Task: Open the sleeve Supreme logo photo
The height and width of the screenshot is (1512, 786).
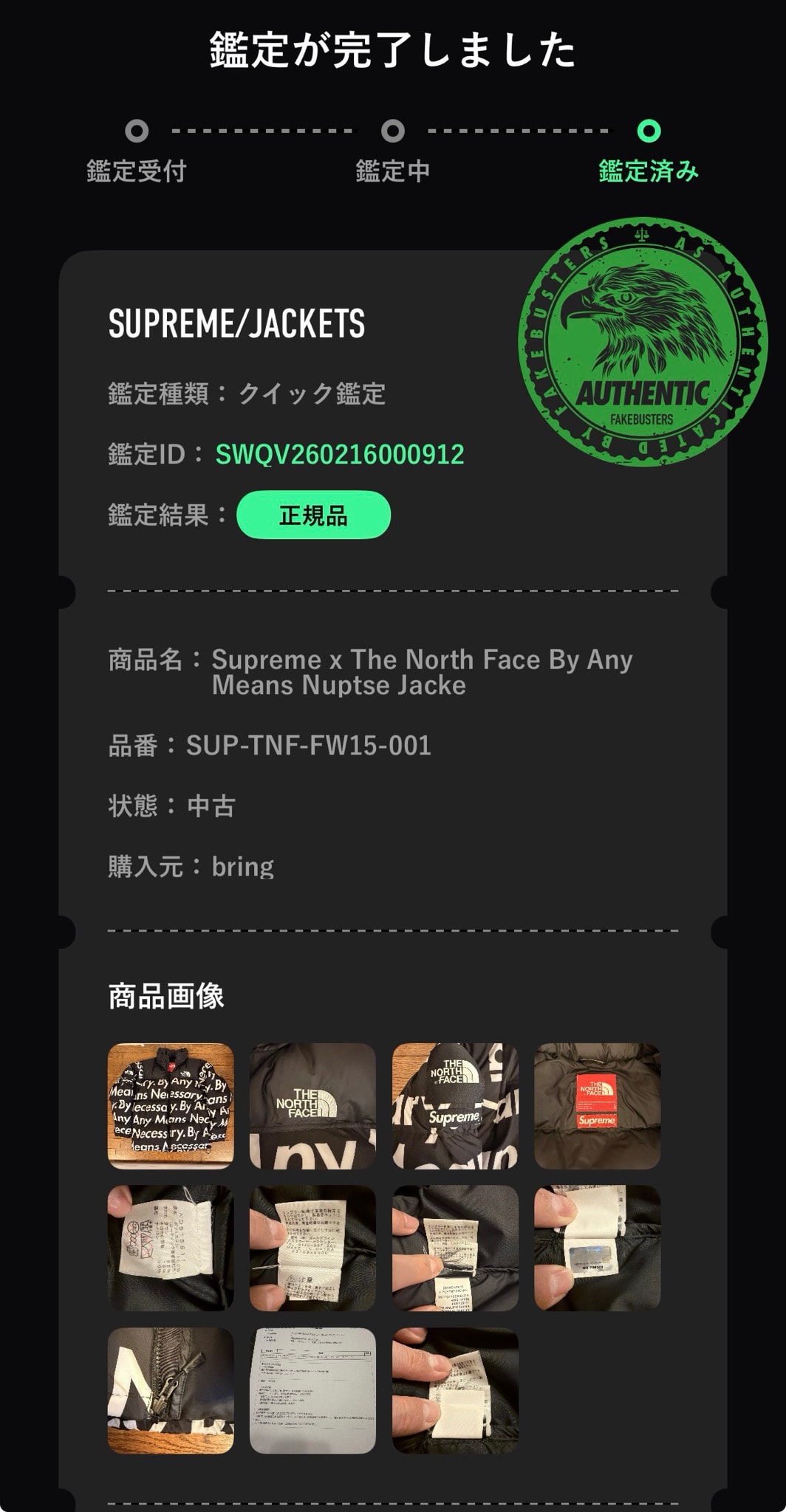Action: pyautogui.click(x=455, y=1106)
